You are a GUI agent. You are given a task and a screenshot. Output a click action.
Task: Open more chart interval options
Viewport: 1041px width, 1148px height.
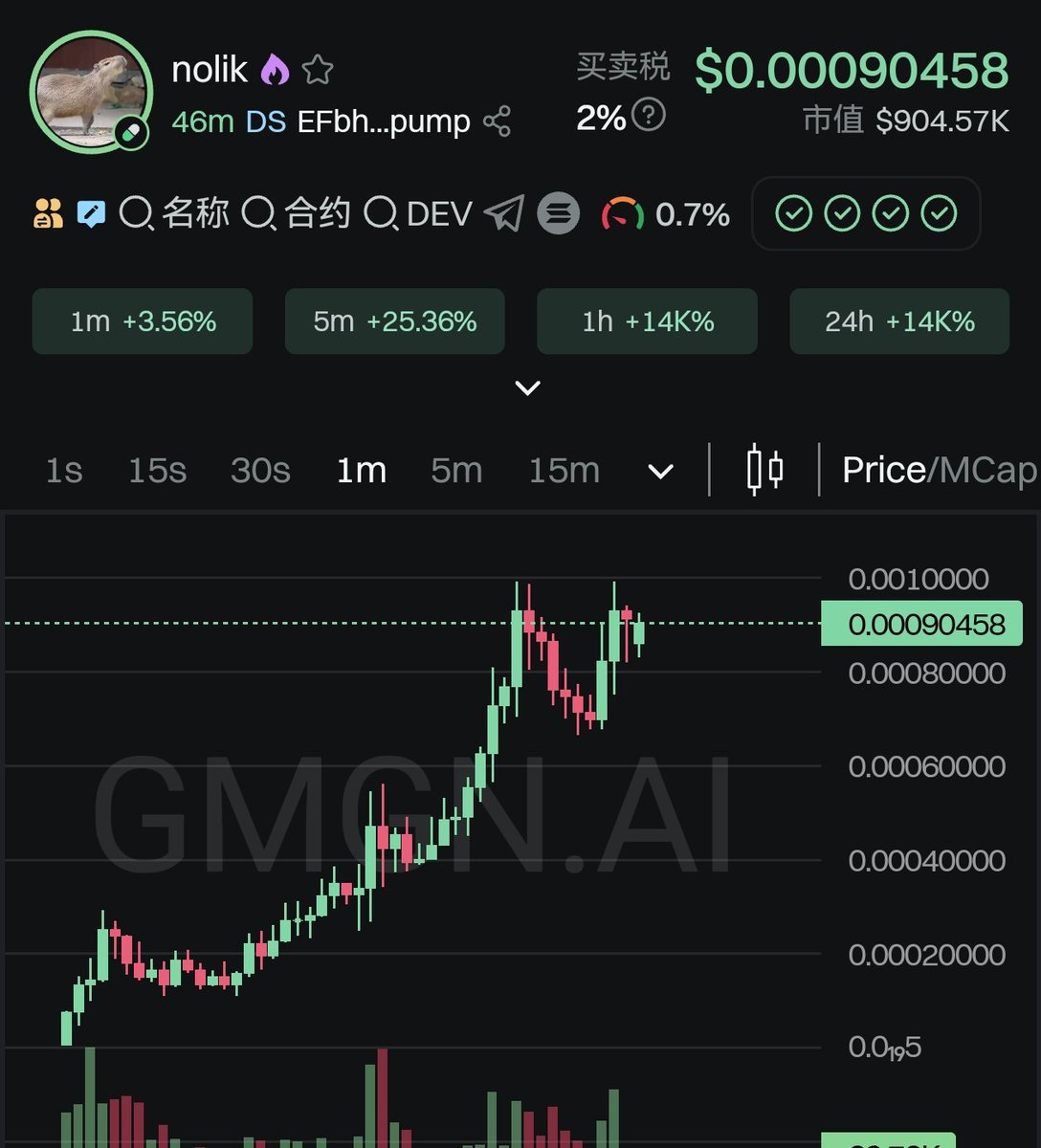(x=660, y=472)
